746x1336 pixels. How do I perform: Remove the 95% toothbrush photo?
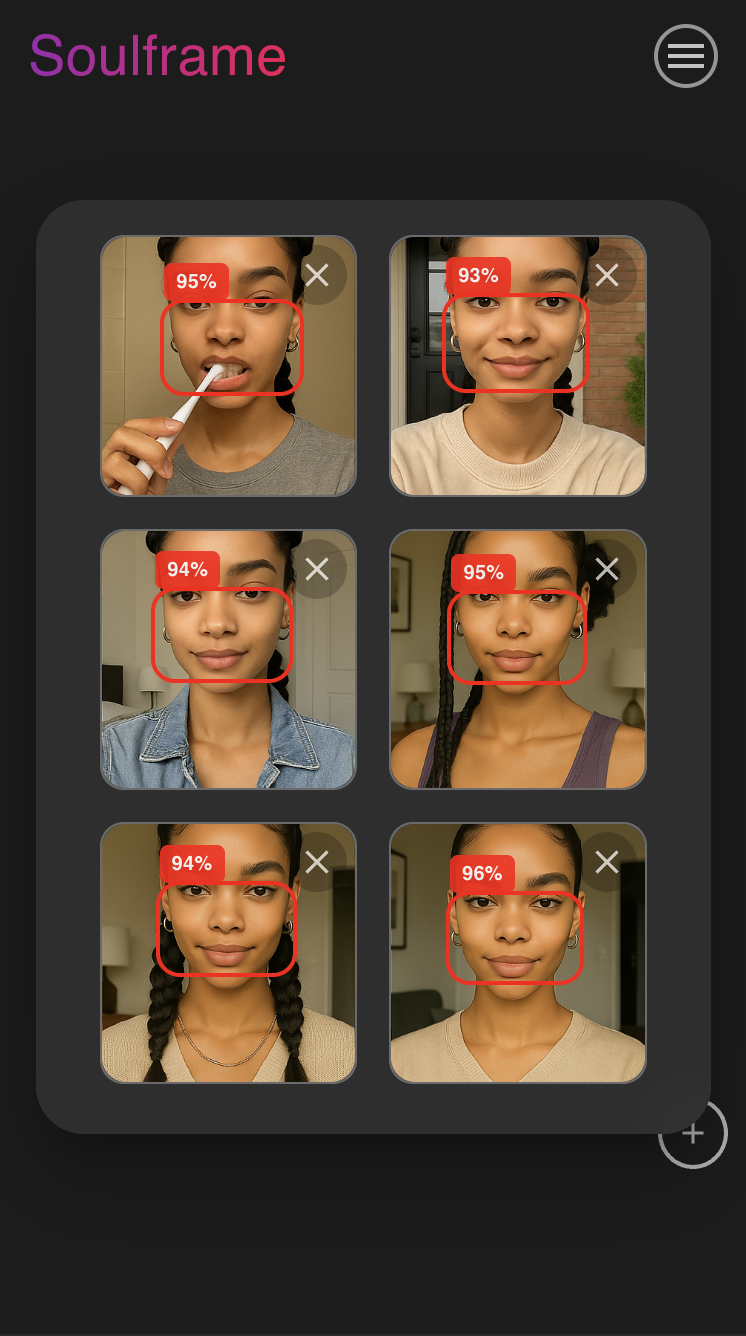click(317, 275)
